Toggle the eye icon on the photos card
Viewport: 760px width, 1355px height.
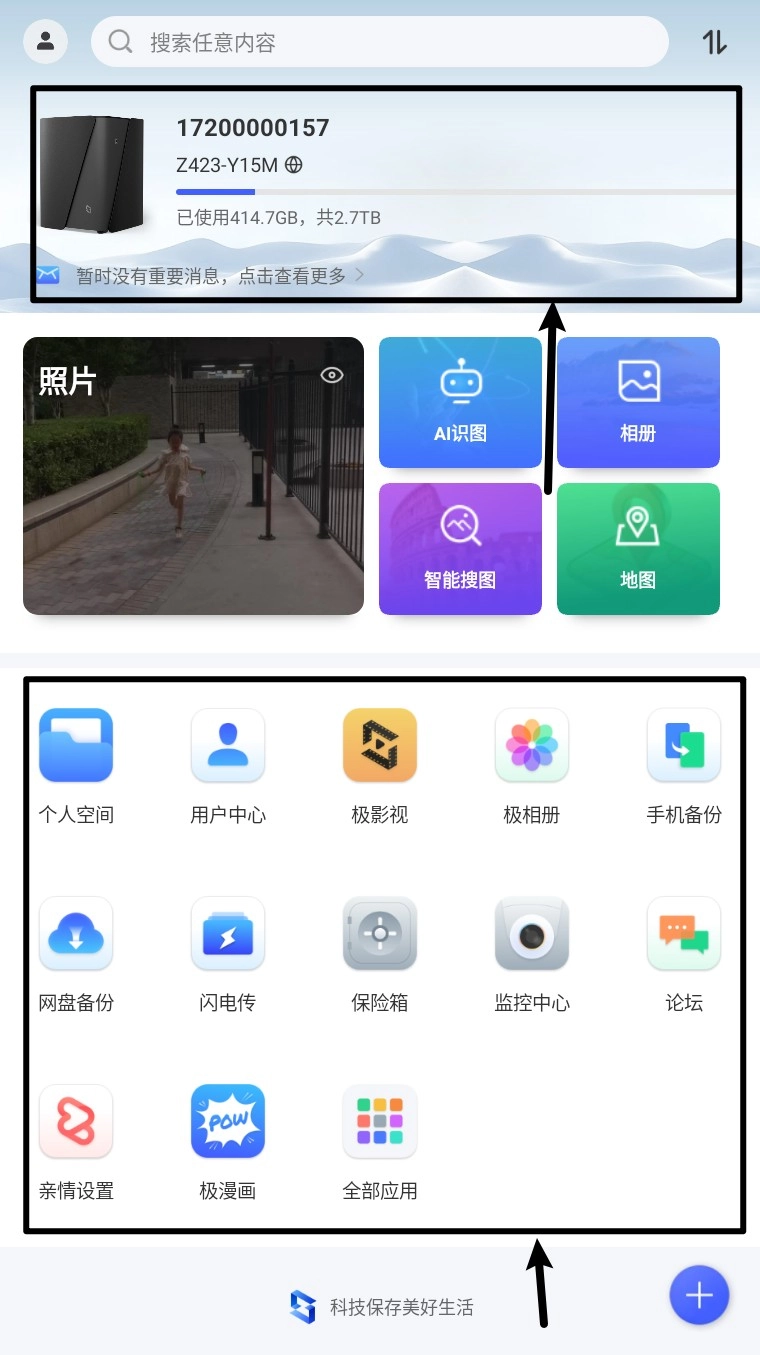coord(332,375)
